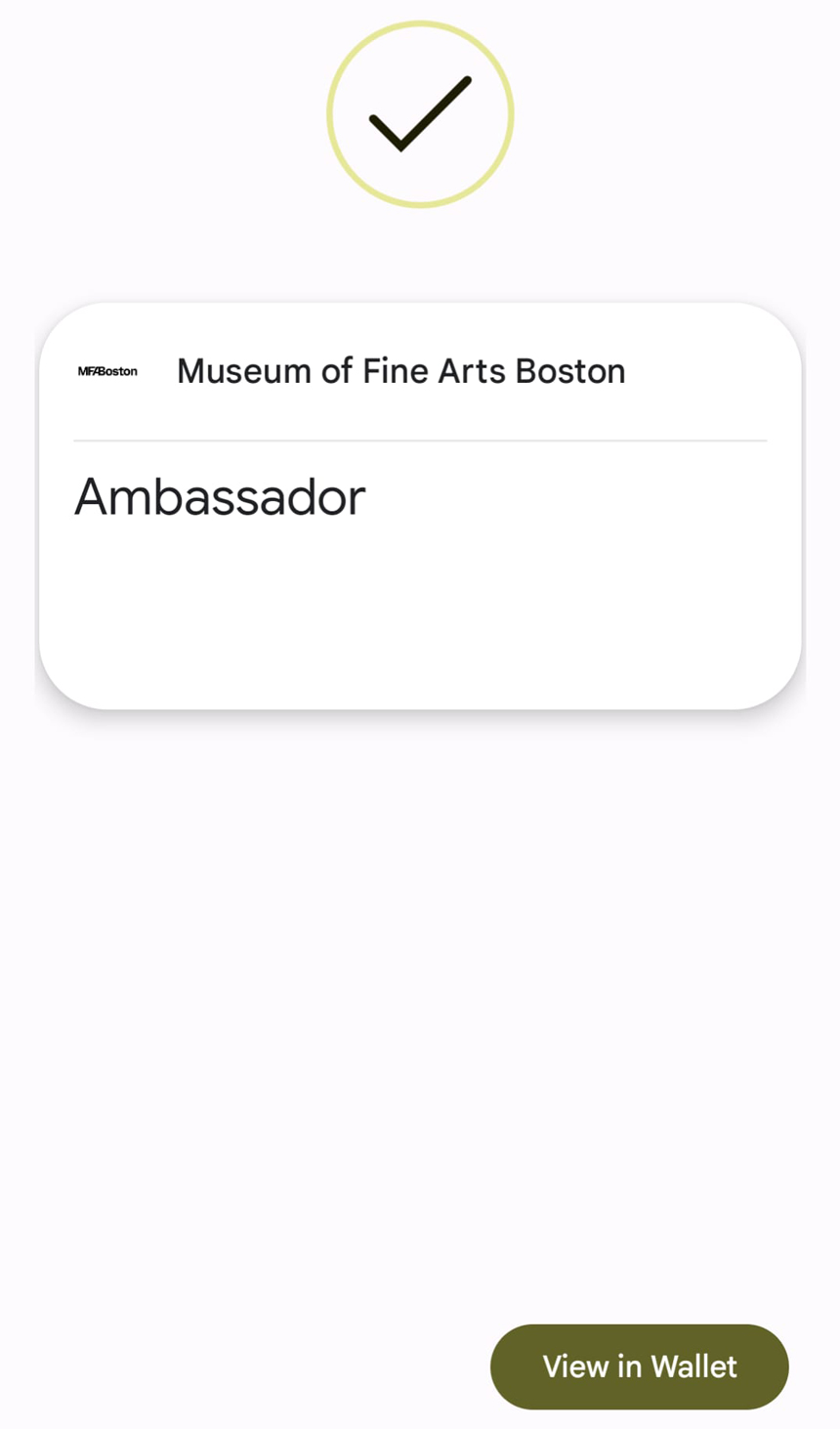Screen dimensions: 840x1429
Task: Tap the Museum of Fine Arts Boston title
Action: [400, 371]
